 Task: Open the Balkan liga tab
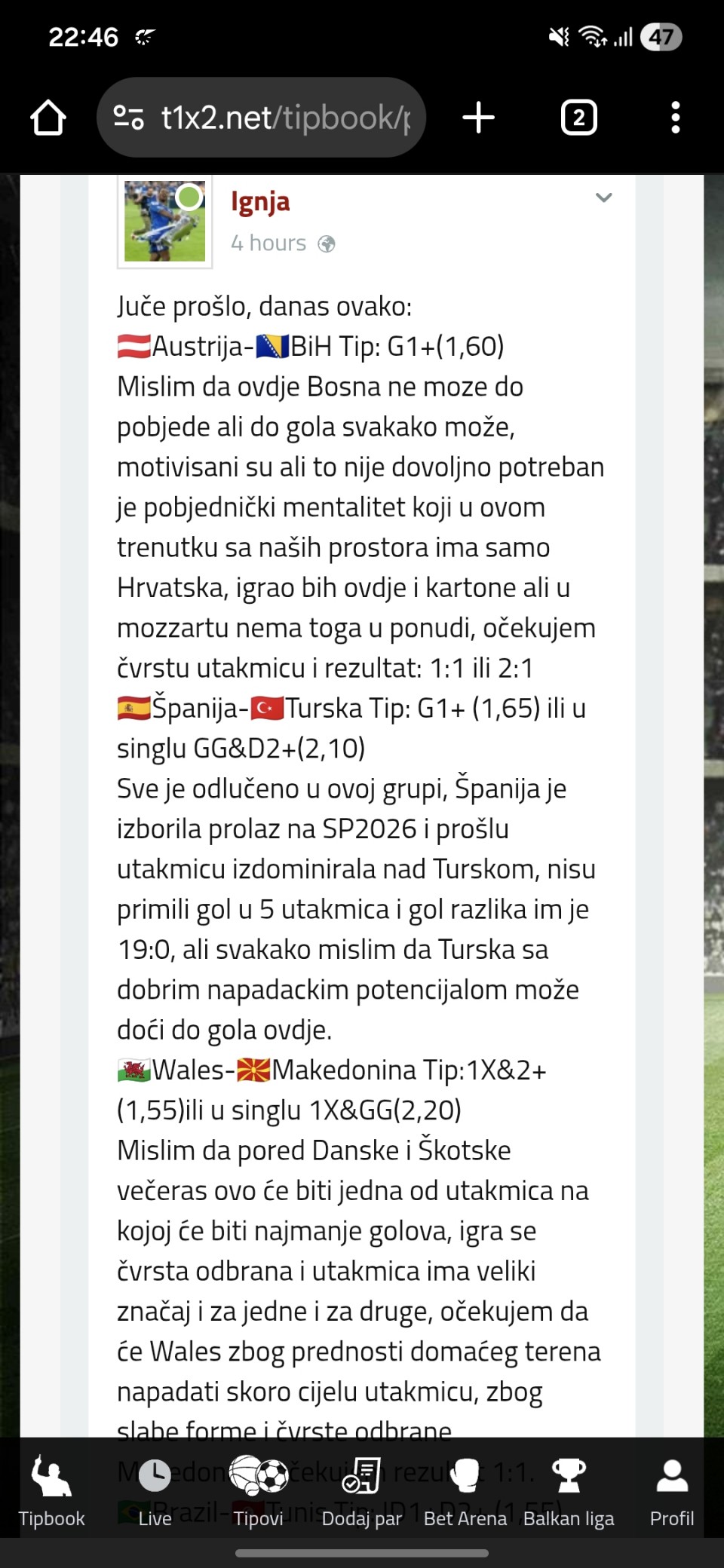click(x=569, y=1490)
